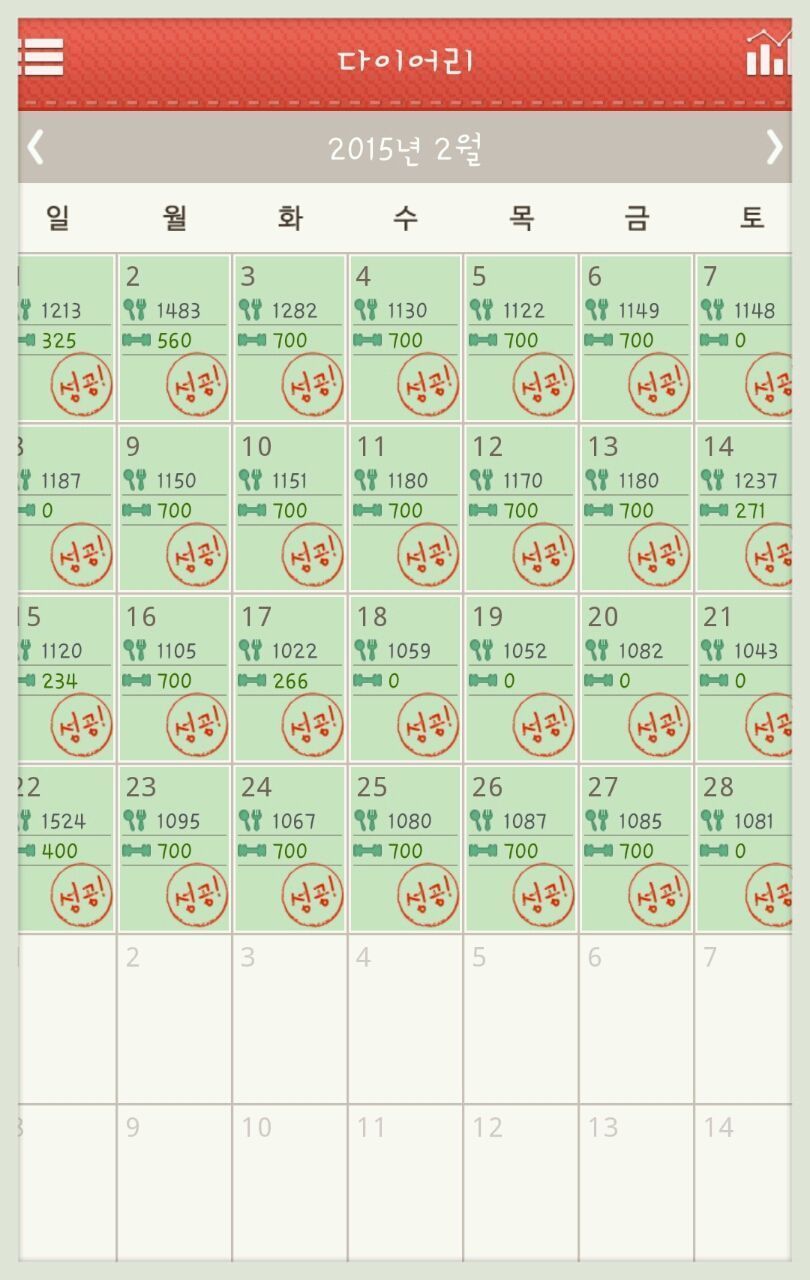Screen dimensions: 810x1280
Task: Open the February 5 day cell
Action: point(521,338)
